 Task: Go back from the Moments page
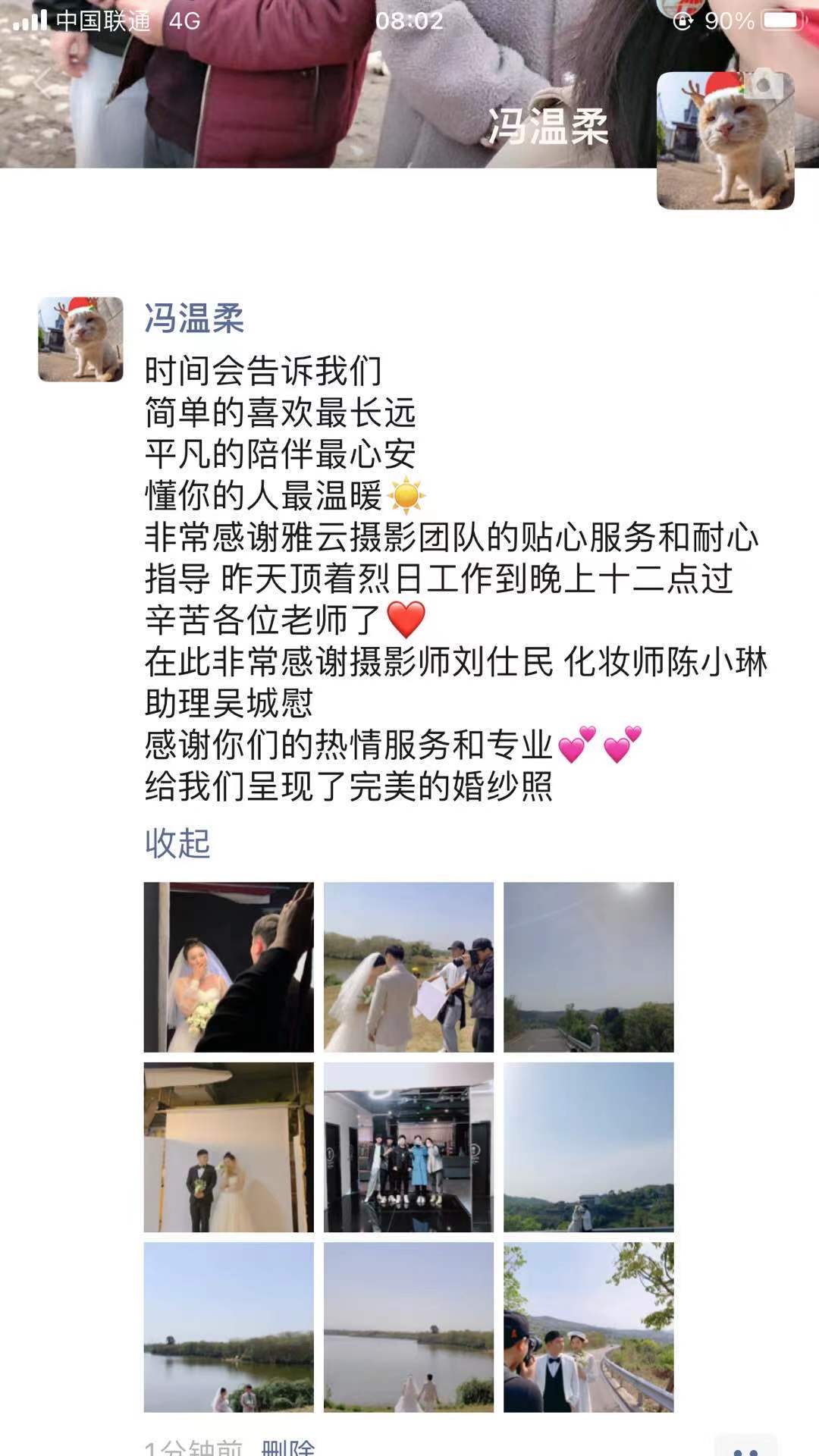point(42,80)
